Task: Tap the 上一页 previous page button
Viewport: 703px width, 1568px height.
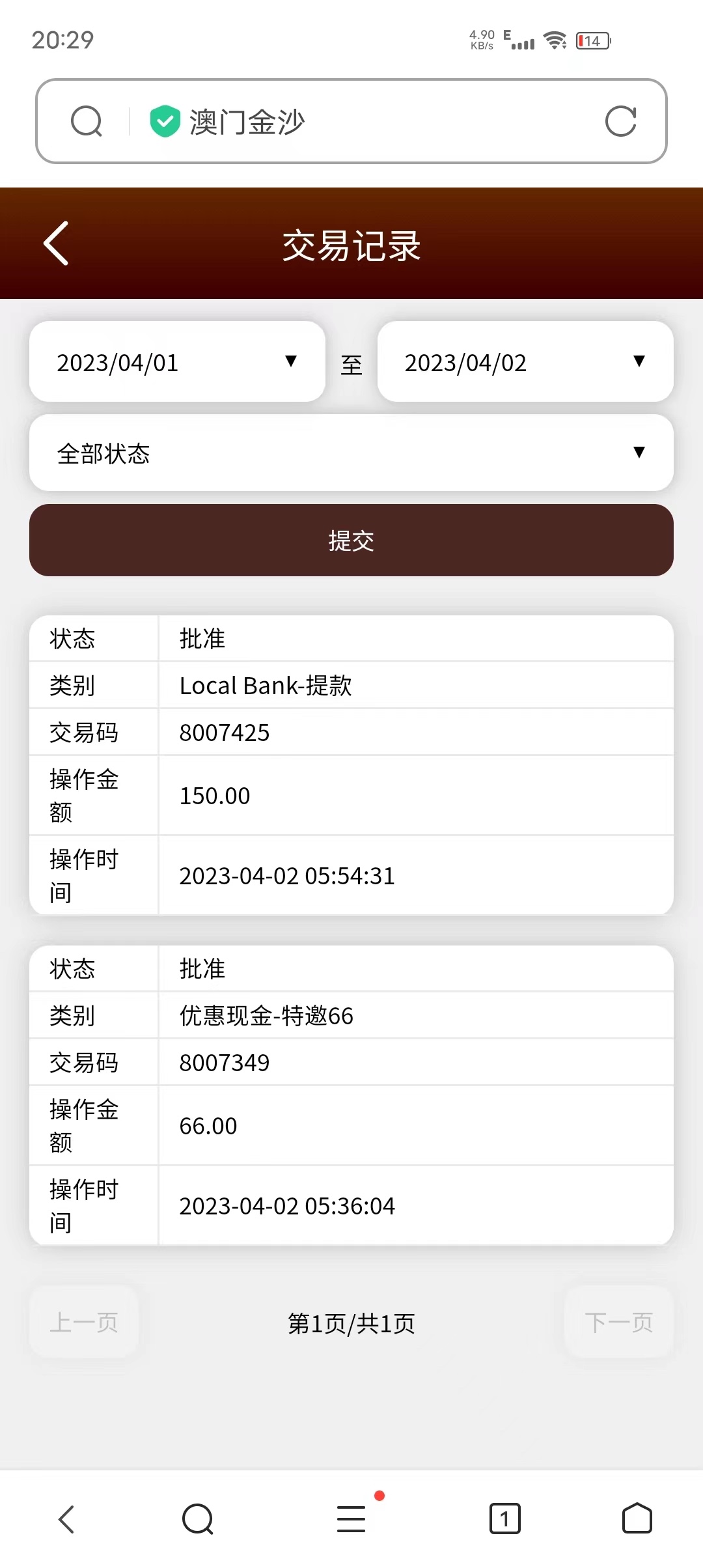Action: click(84, 1323)
